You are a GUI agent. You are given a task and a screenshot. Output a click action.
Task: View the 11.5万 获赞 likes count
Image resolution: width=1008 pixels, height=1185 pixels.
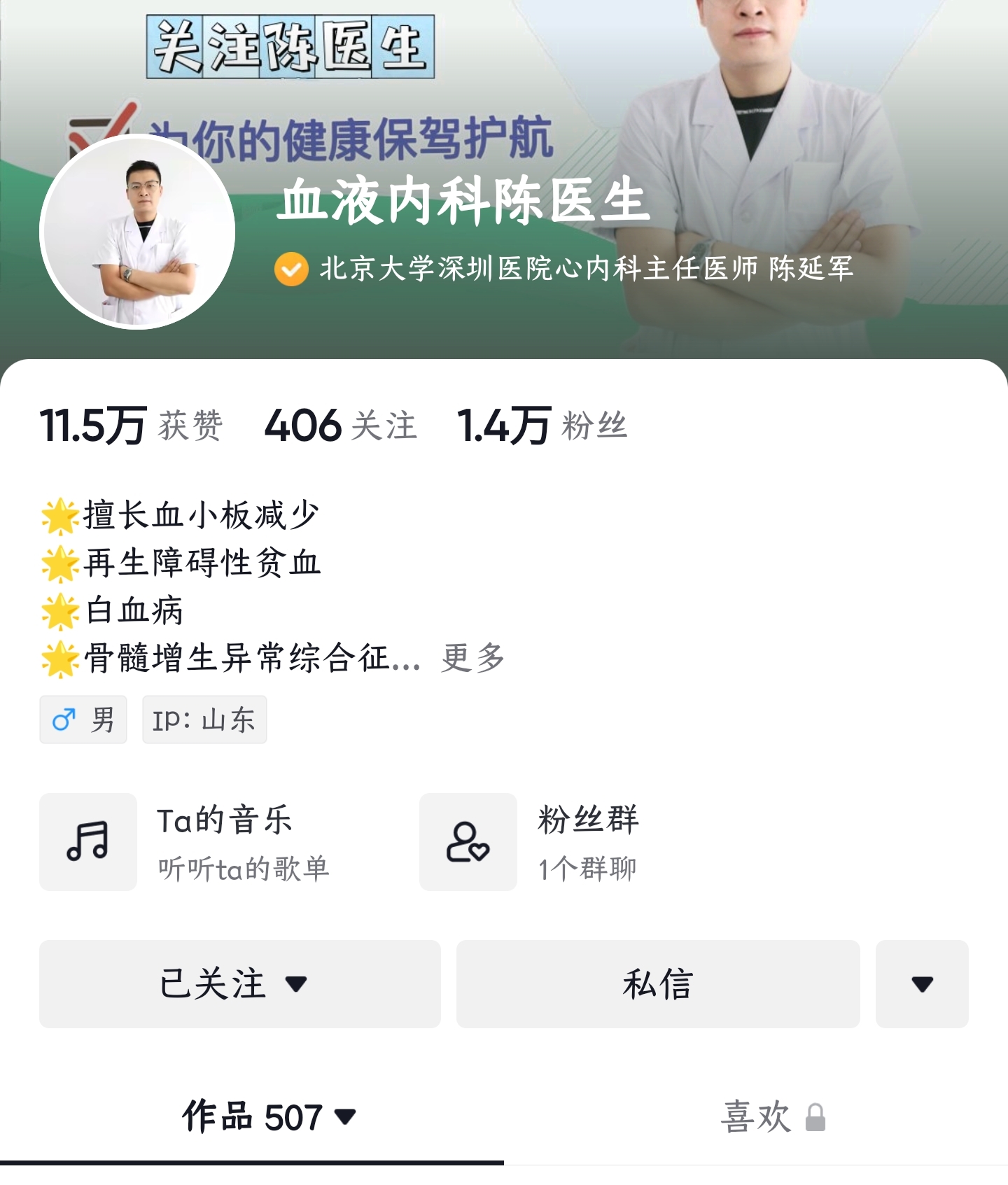coord(132,426)
